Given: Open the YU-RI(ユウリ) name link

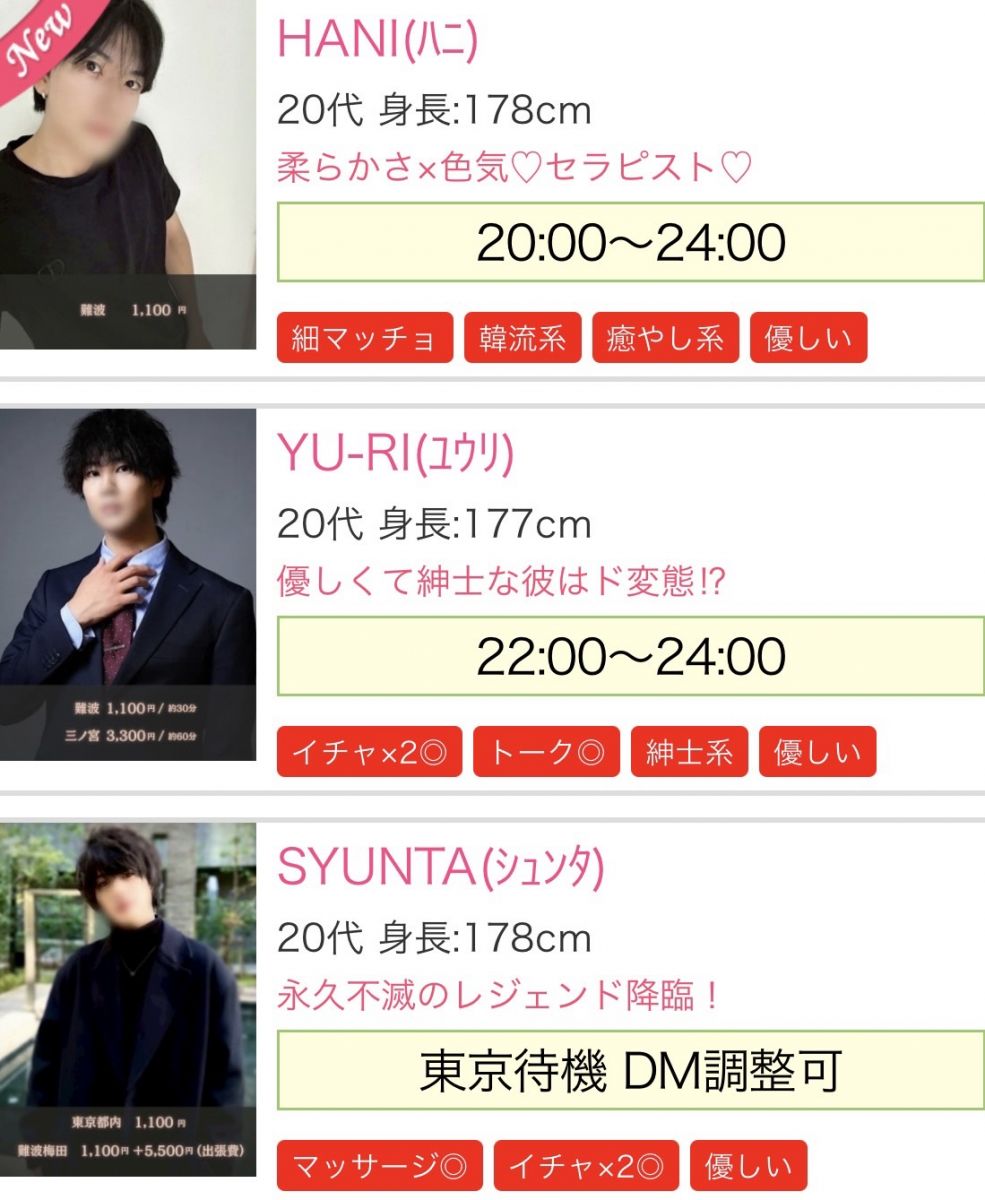Looking at the screenshot, I should pyautogui.click(x=395, y=456).
